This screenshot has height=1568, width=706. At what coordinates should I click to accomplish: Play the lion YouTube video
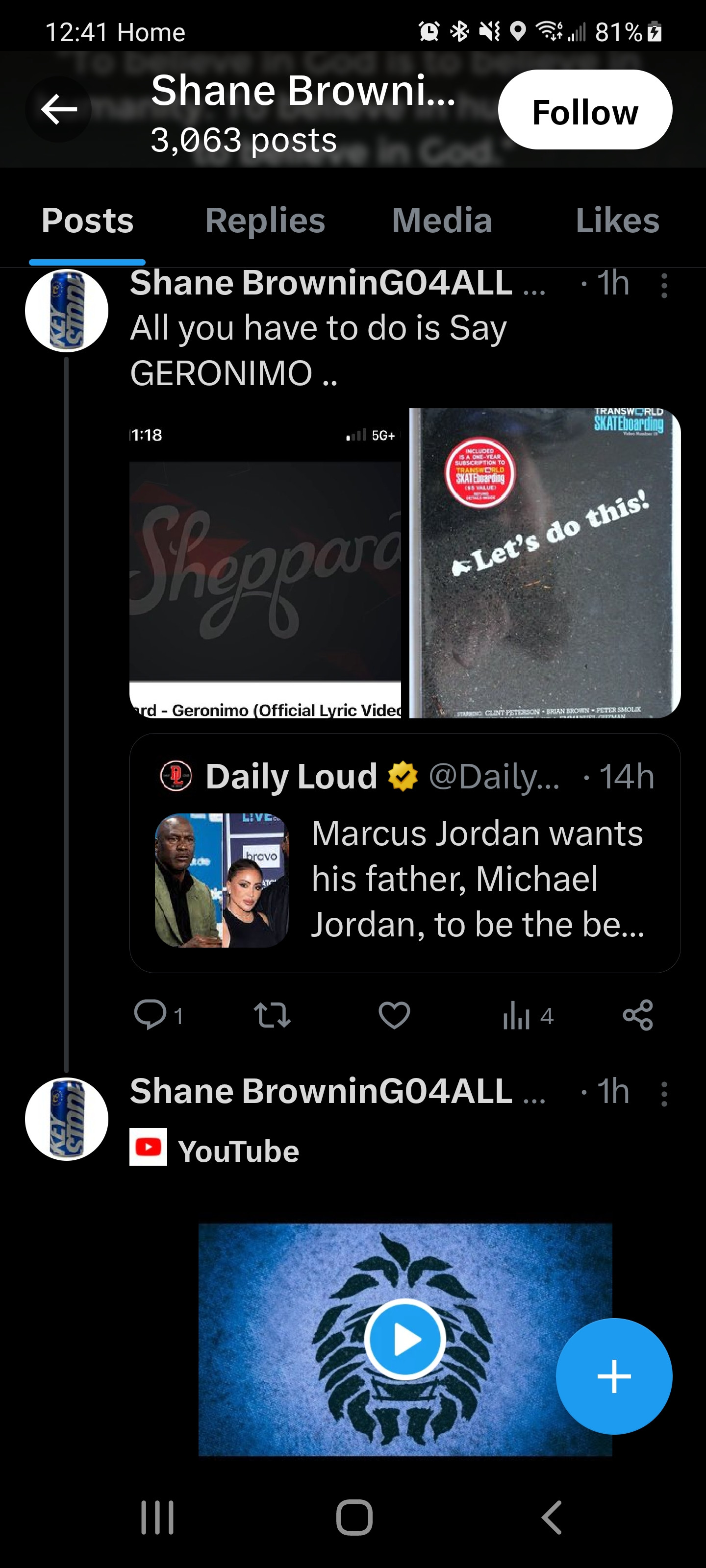405,1339
